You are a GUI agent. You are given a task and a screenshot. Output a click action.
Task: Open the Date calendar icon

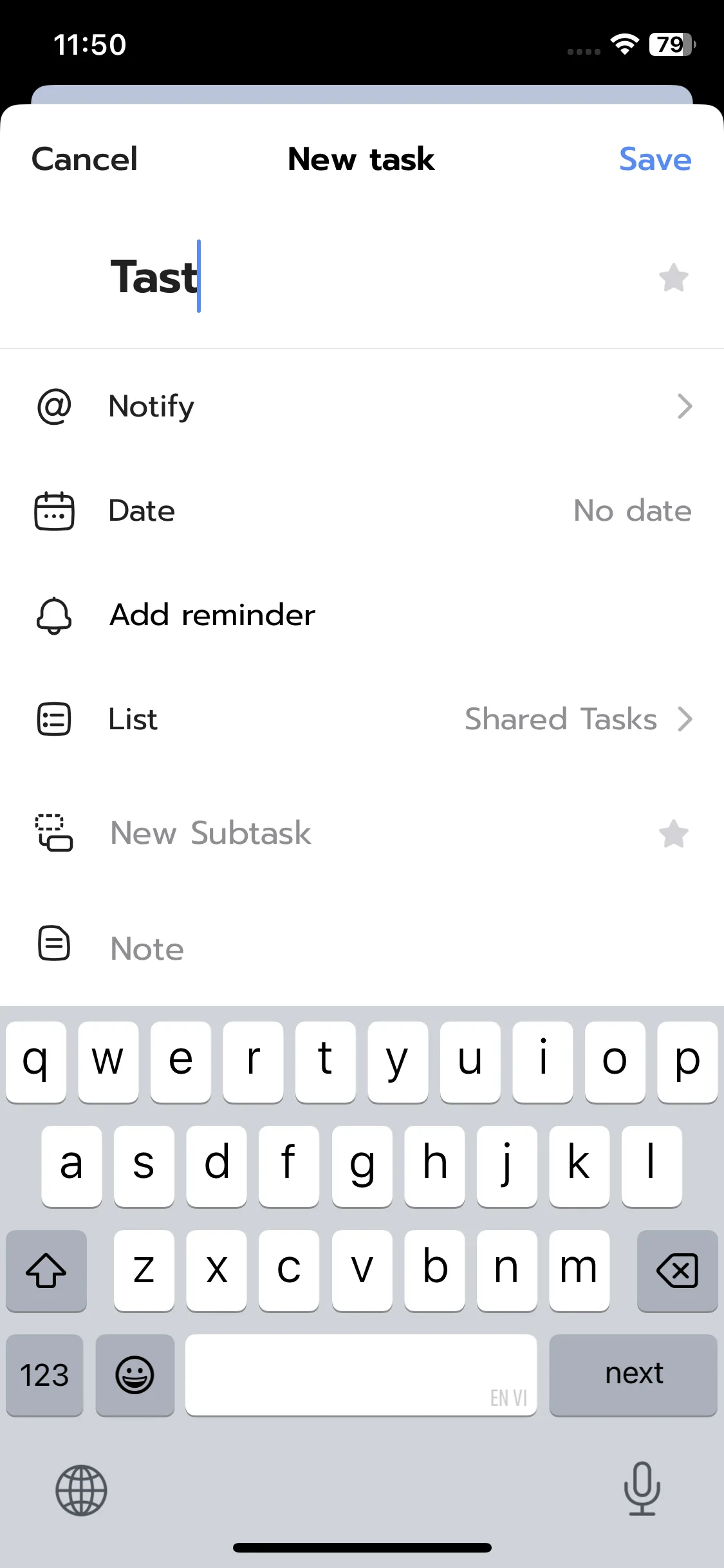55,510
